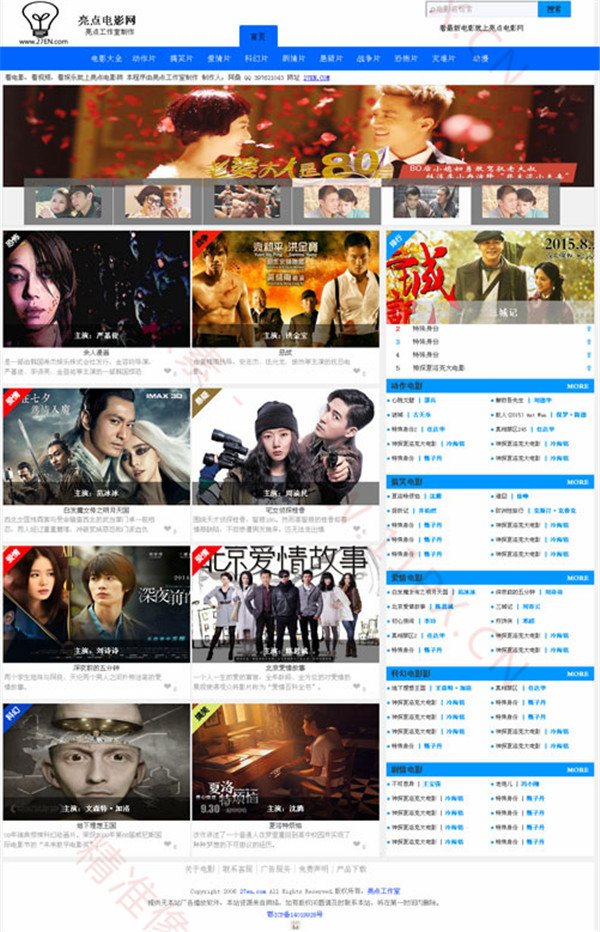Image resolution: width=600 pixels, height=932 pixels.
Task: Open the 免责声明 footer link
Action: pos(313,869)
